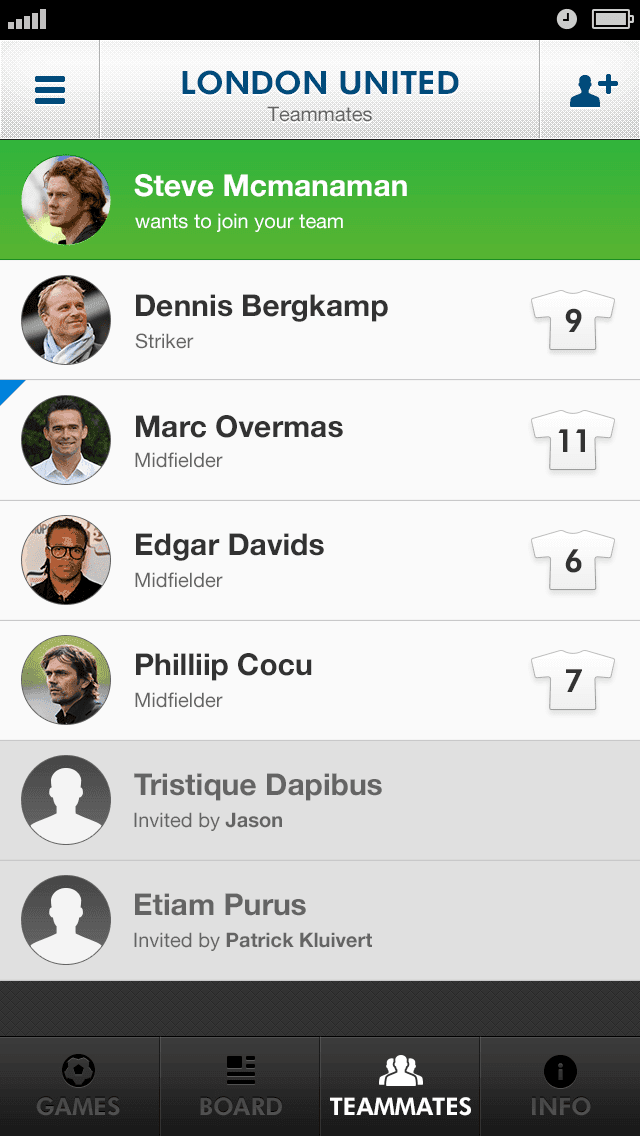Switch to the Games tab
This screenshot has height=1136, width=640.
click(79, 1087)
